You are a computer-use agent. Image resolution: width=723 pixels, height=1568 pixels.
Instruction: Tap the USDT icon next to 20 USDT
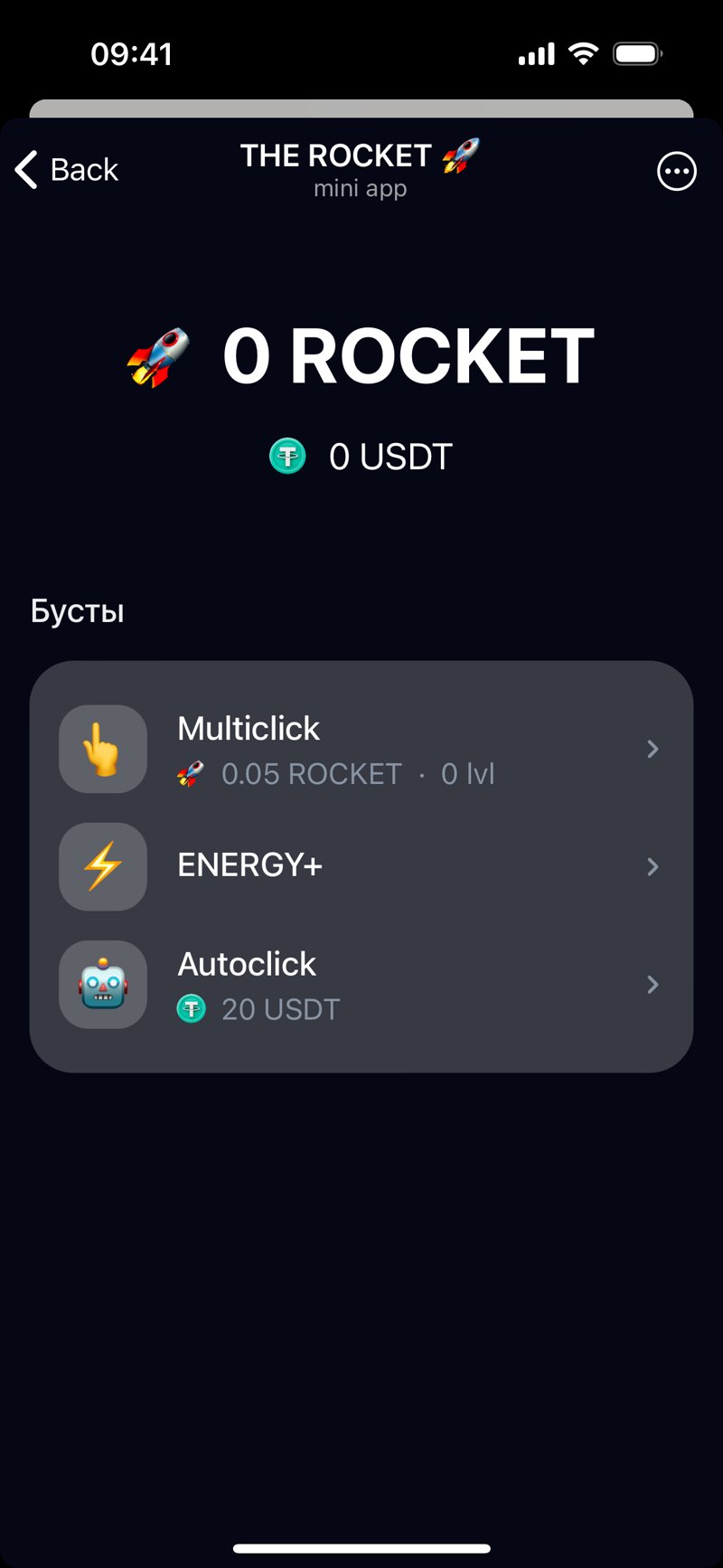pos(192,1008)
